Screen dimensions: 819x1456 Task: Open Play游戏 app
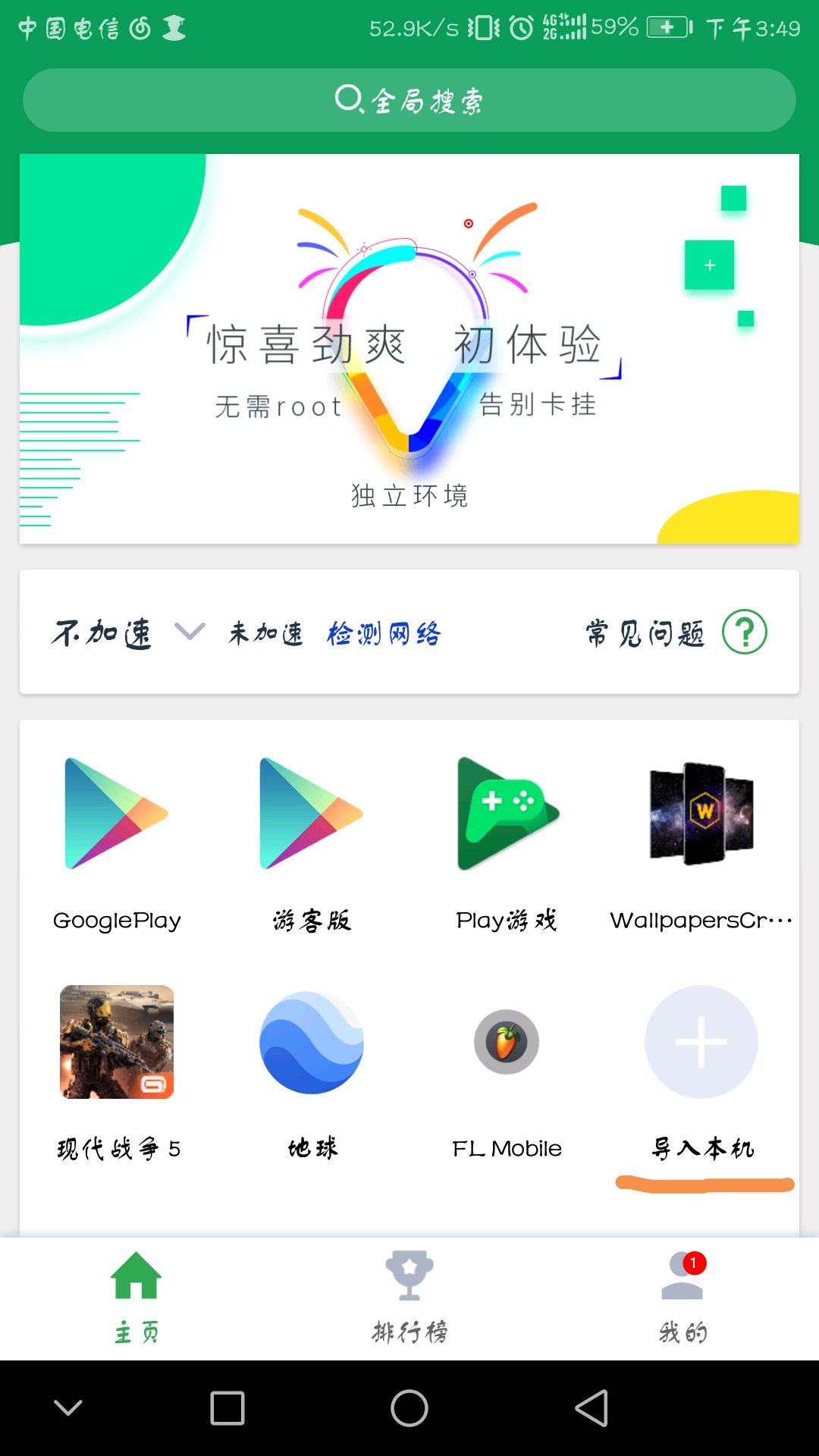(x=507, y=814)
